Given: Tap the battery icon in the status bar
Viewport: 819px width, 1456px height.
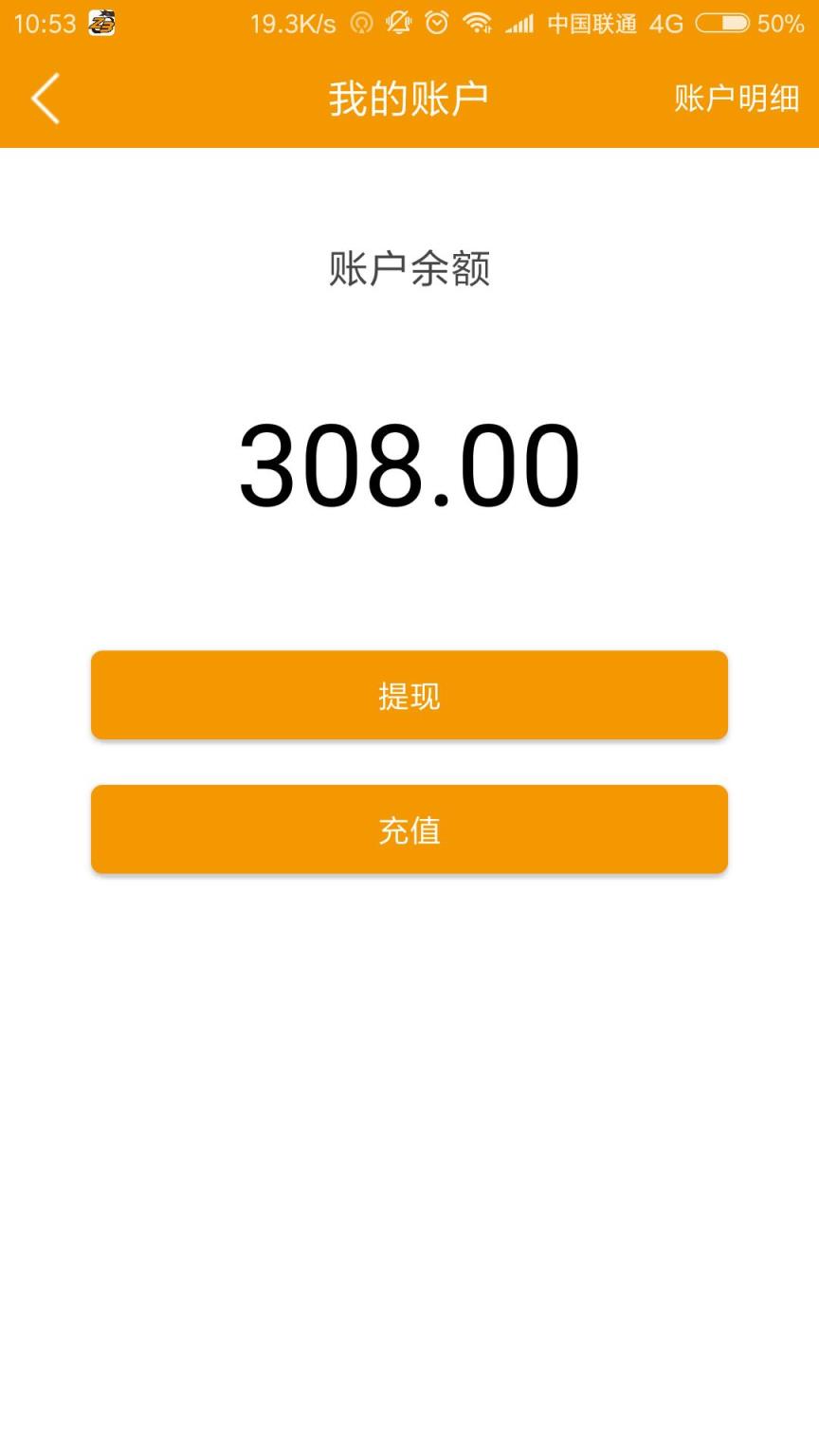Looking at the screenshot, I should click(722, 23).
